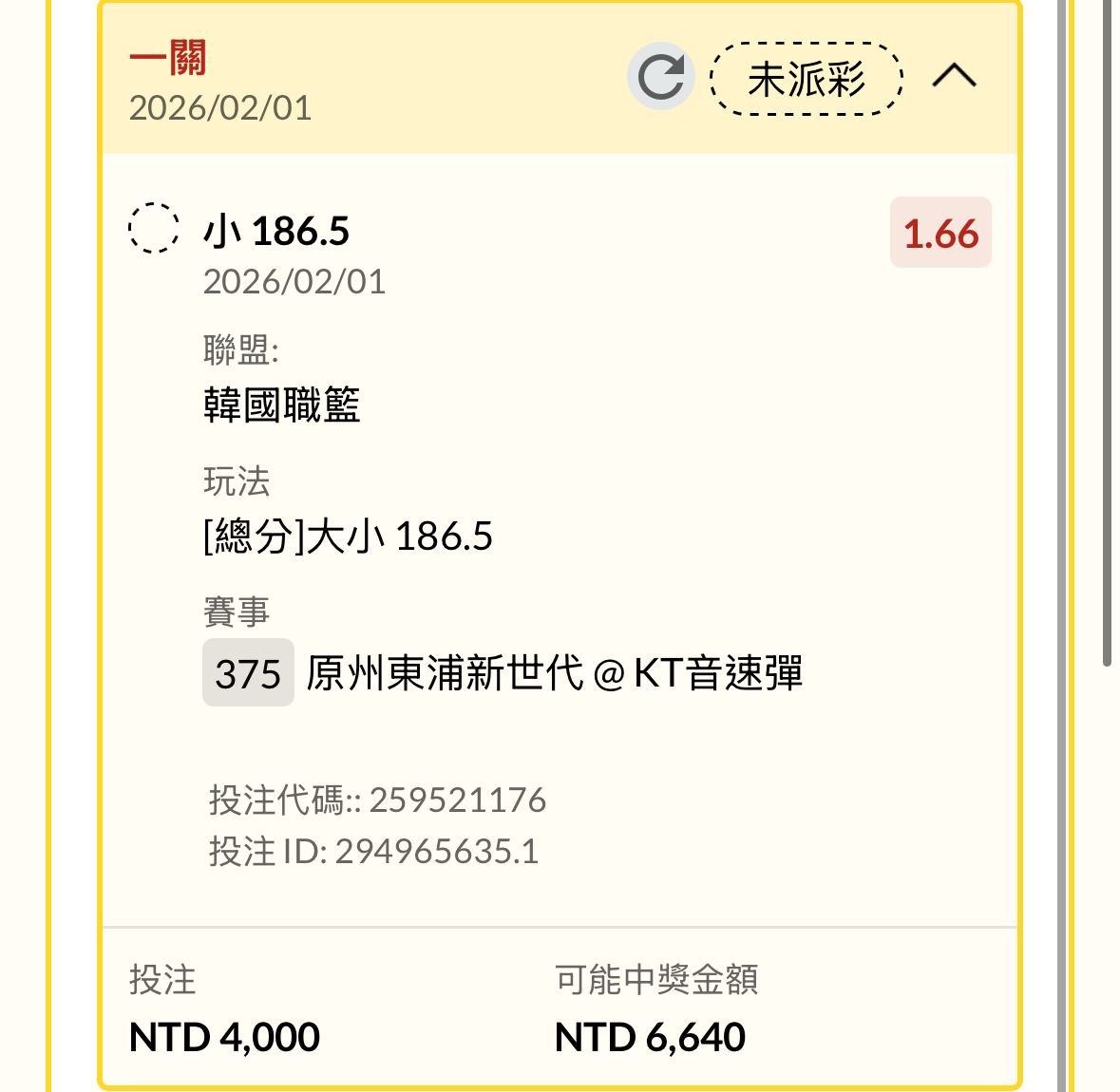Screen dimensions: 1120x1092
Task: Collapse the bet slip details
Action: [954, 76]
